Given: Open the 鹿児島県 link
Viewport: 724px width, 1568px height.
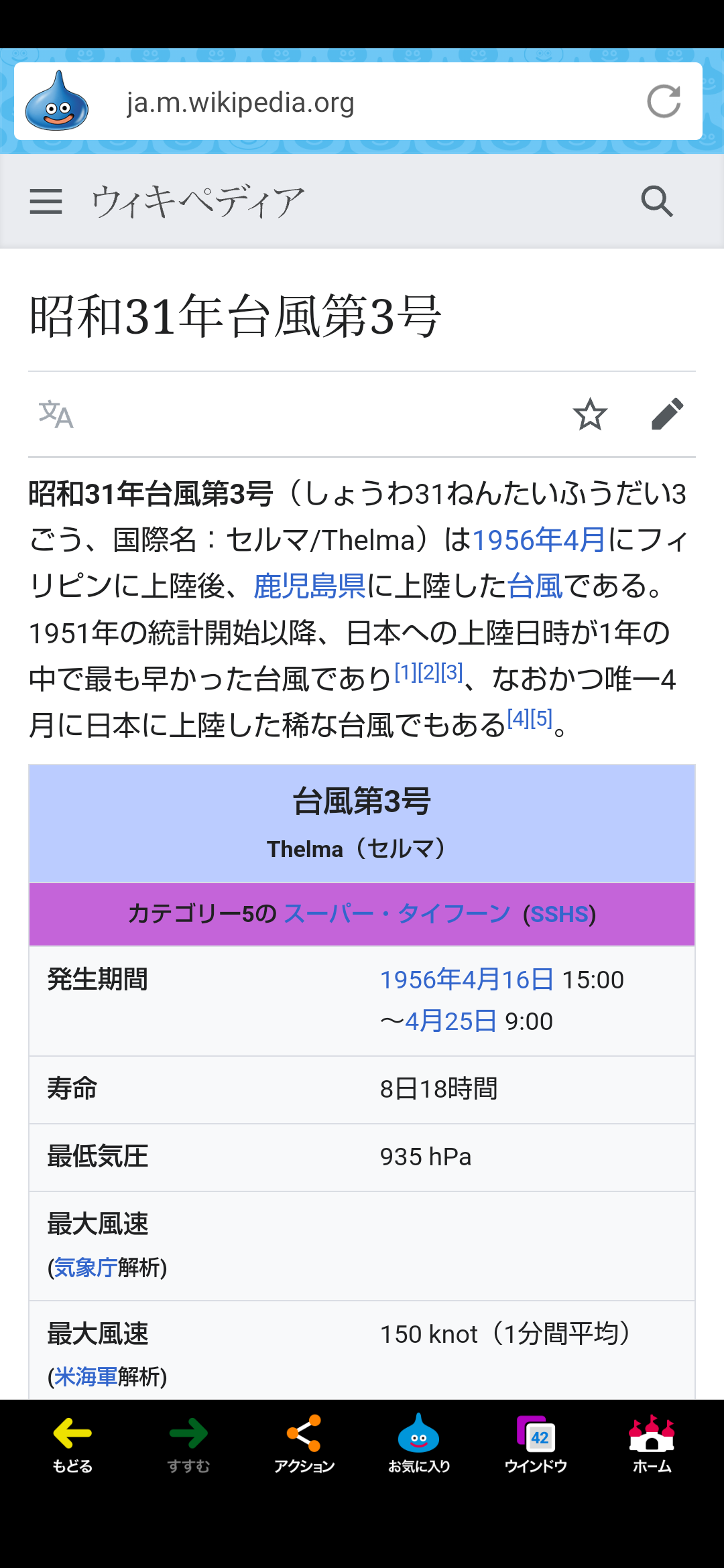Looking at the screenshot, I should 310,586.
